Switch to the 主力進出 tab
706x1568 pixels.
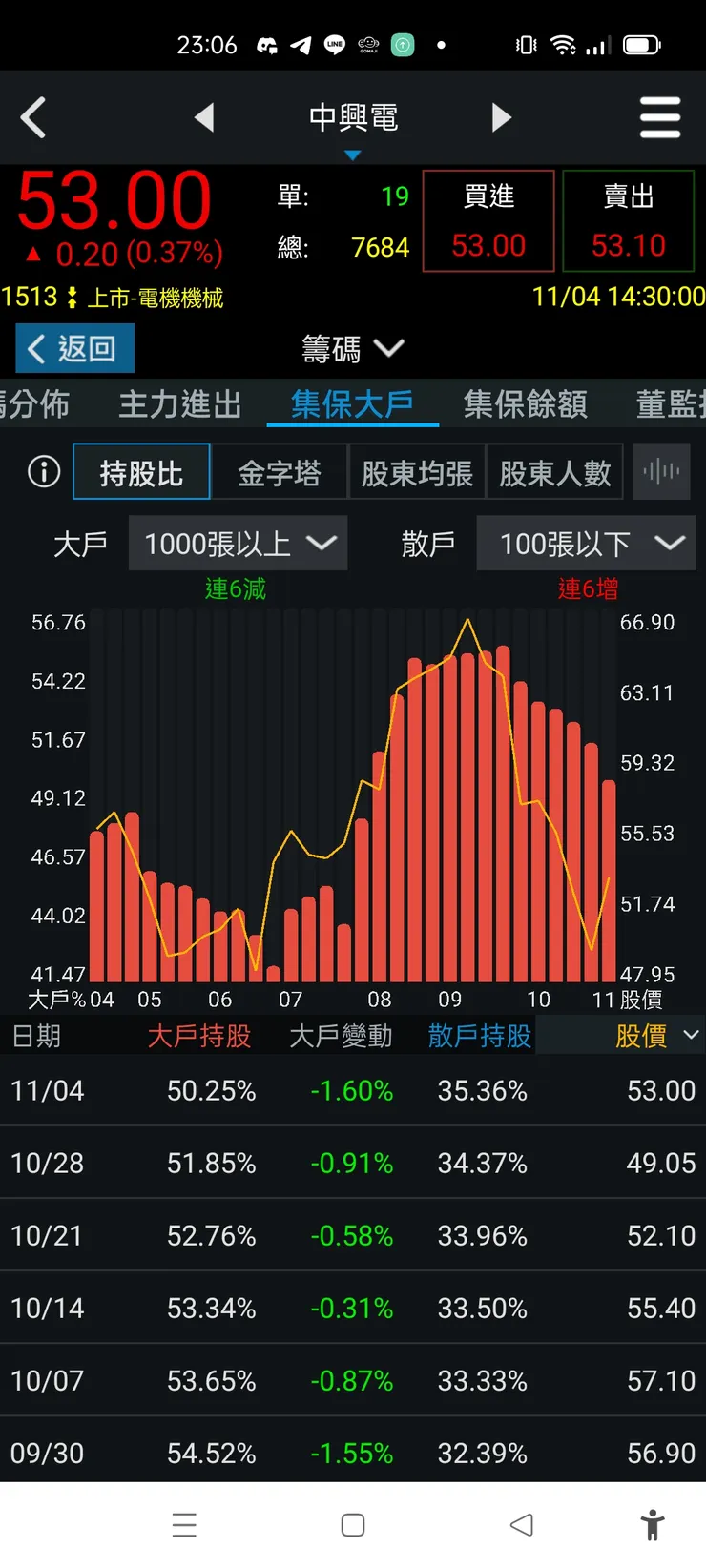tap(178, 404)
